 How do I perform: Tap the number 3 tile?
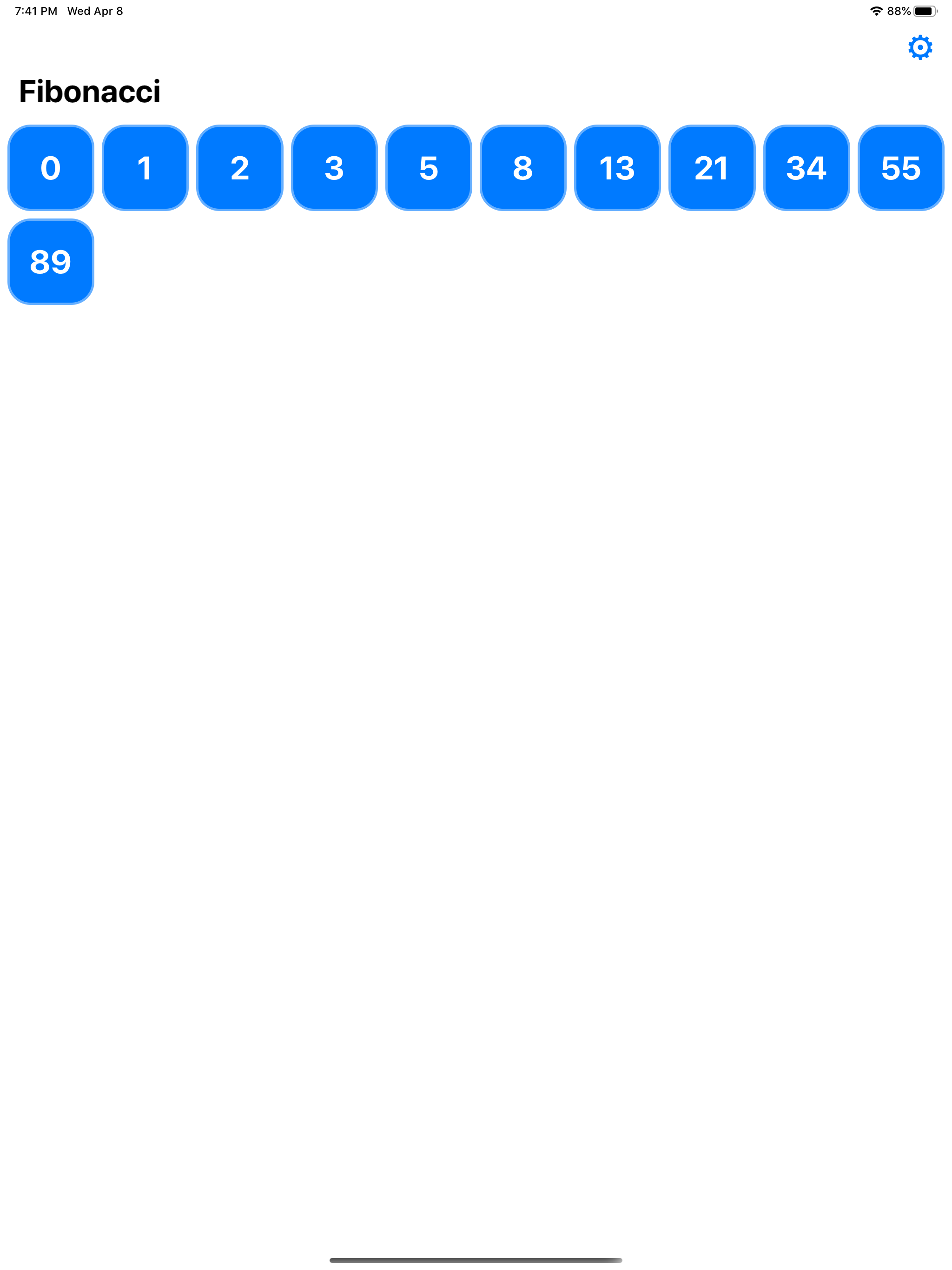(x=334, y=168)
